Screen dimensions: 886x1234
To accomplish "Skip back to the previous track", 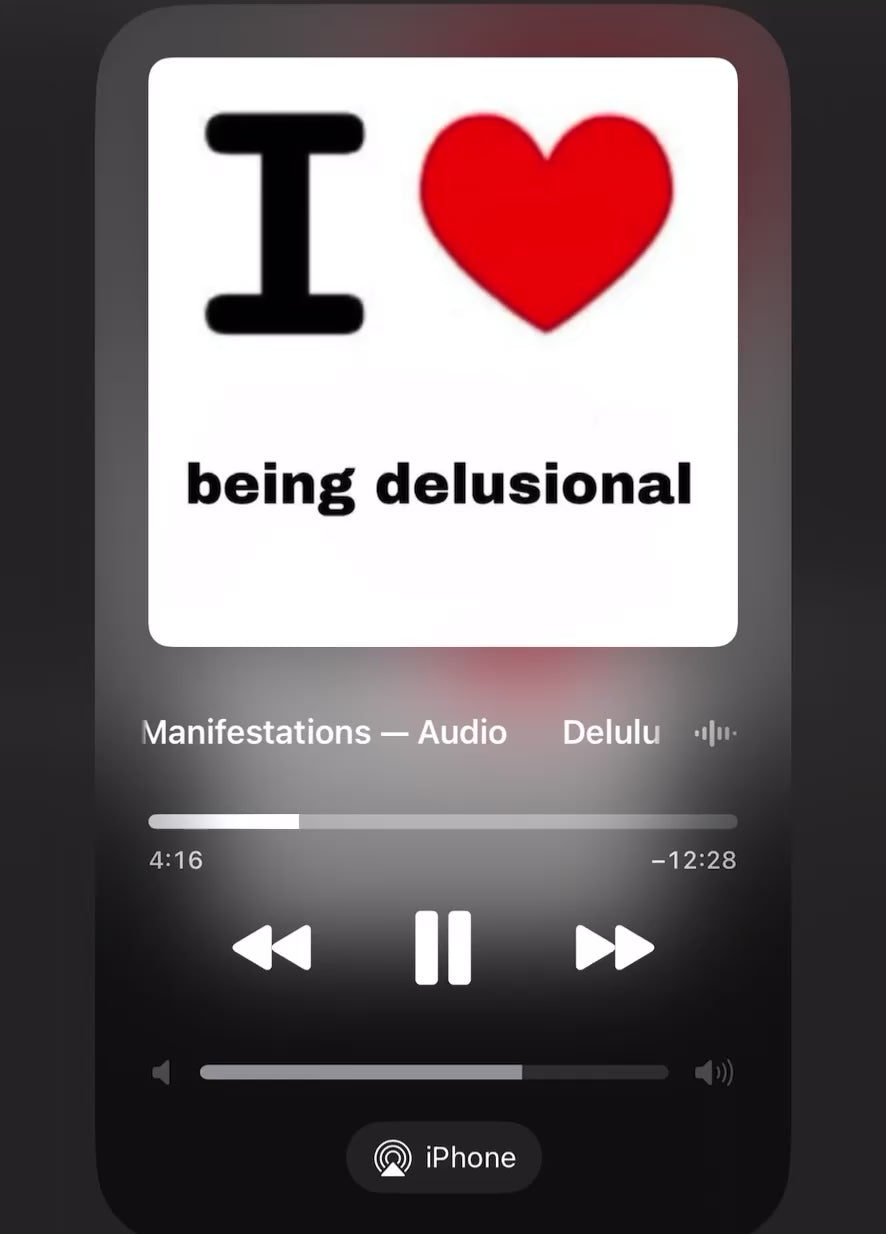I will [272, 947].
